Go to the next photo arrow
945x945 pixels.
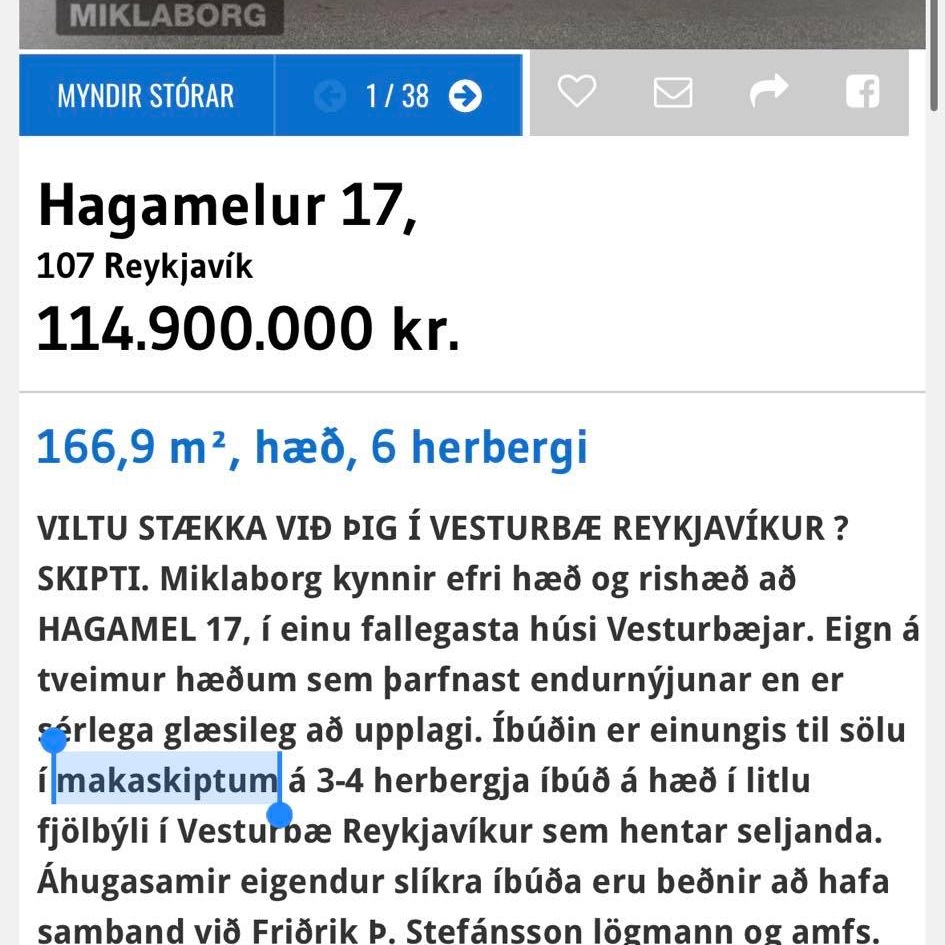point(465,96)
